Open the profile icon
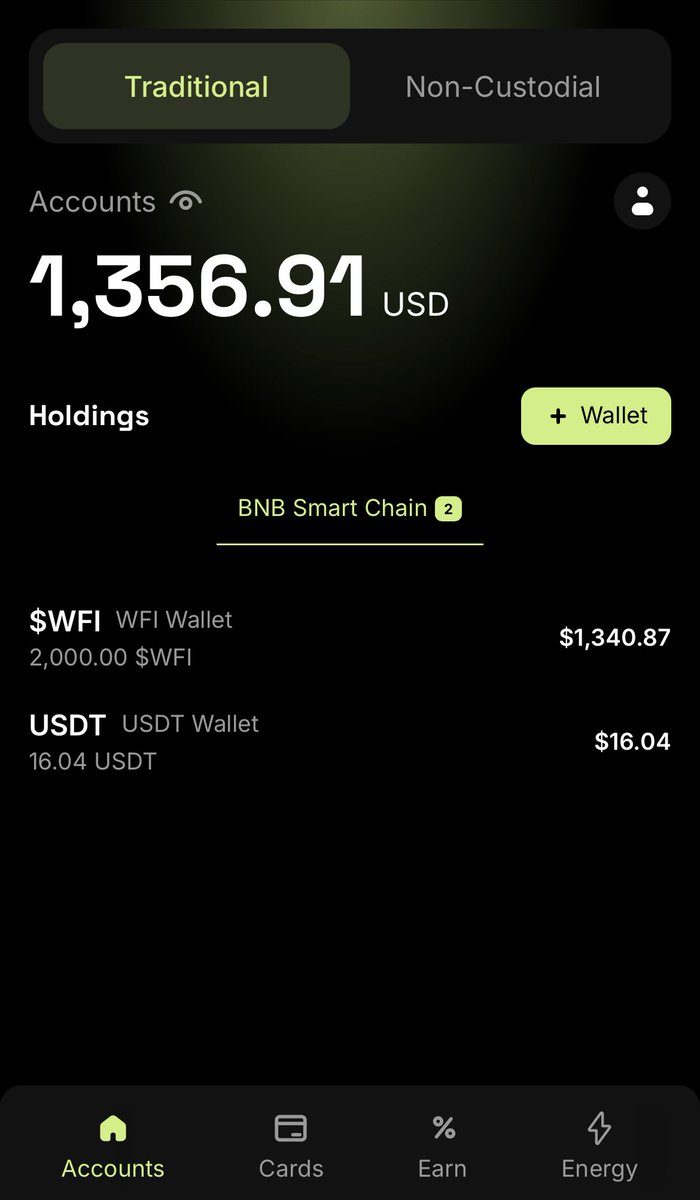700x1200 pixels. [x=641, y=201]
